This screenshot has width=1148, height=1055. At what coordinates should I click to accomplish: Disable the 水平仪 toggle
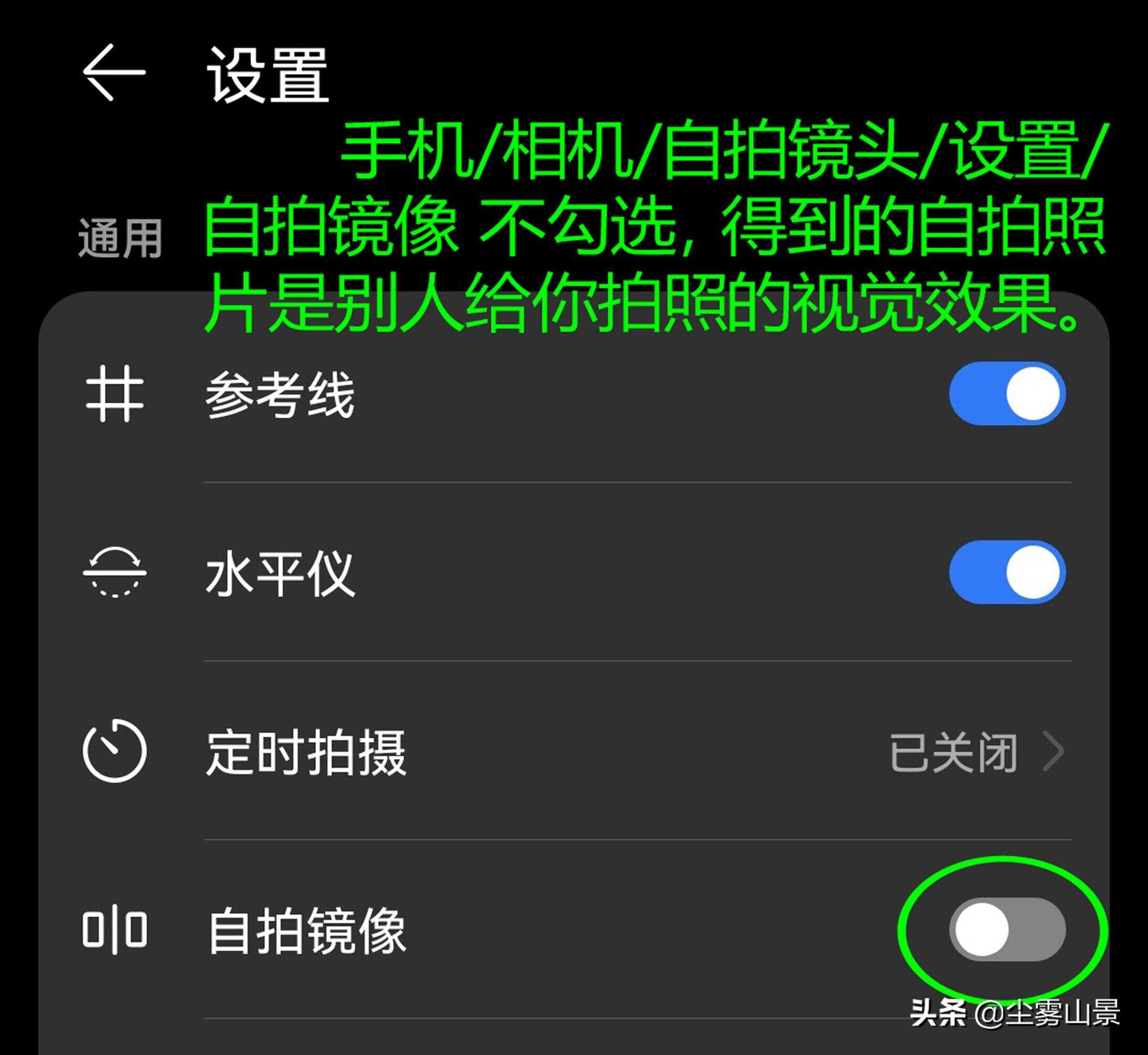1006,572
